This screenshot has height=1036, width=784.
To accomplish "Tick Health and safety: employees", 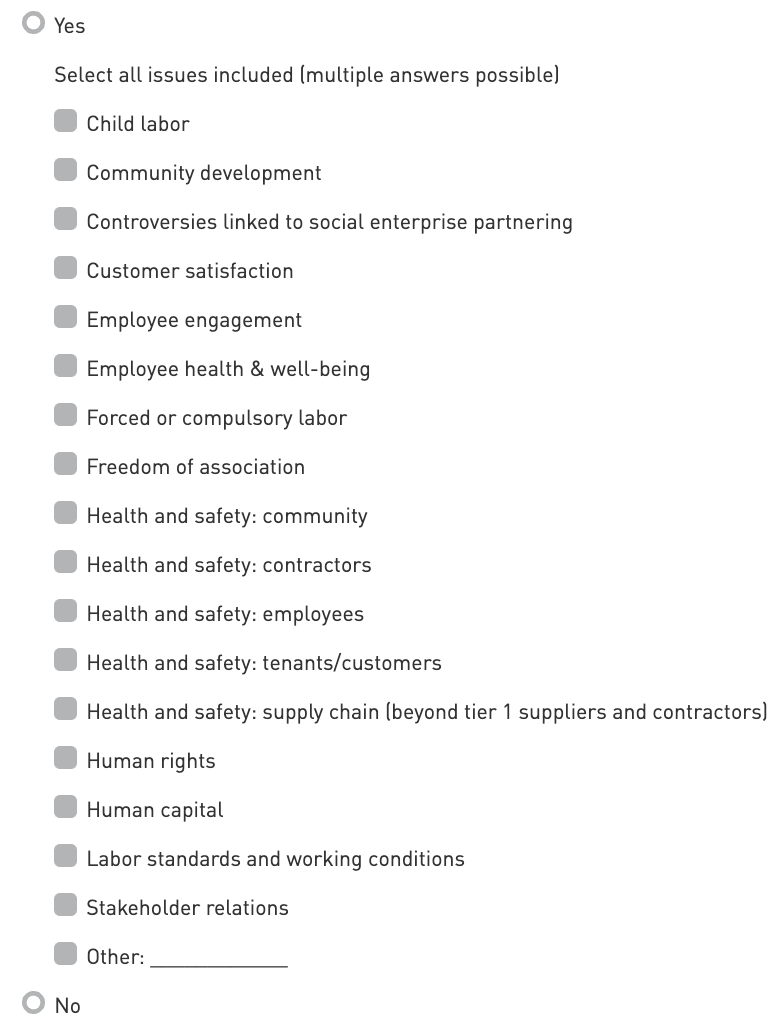I will point(65,612).
